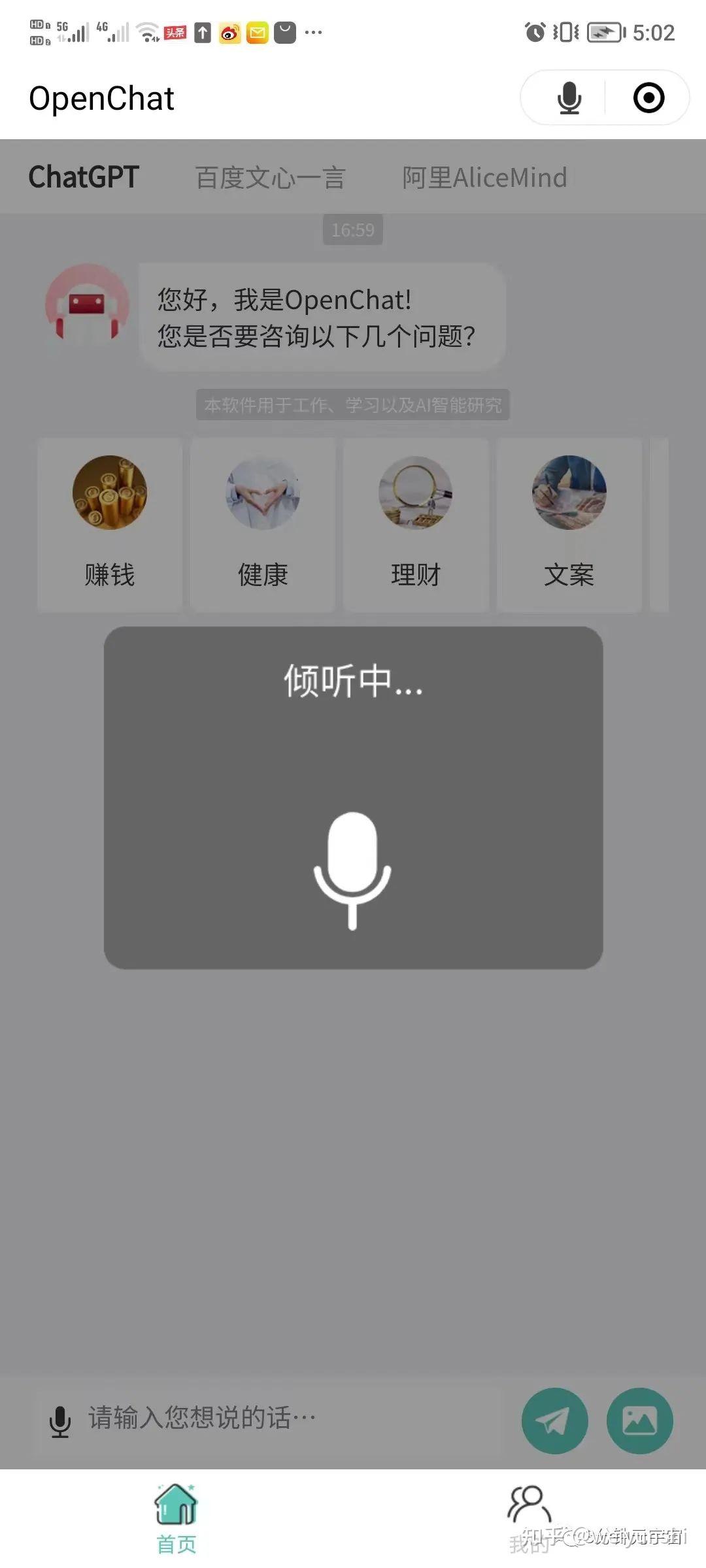Image resolution: width=706 pixels, height=1568 pixels.
Task: Tap the voice input microphone in the top bar
Action: pos(568,97)
